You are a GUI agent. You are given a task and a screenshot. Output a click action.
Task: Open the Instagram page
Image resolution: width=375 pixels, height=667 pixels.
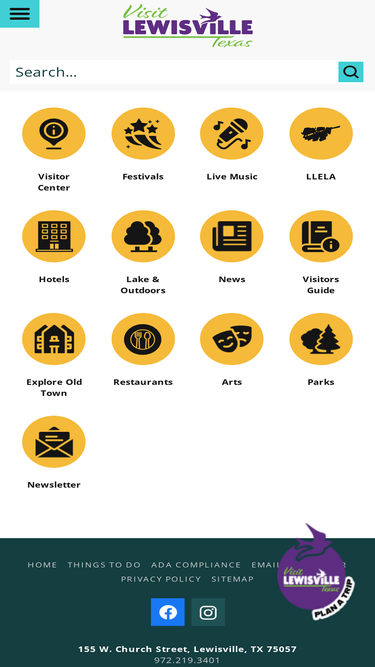coord(208,612)
